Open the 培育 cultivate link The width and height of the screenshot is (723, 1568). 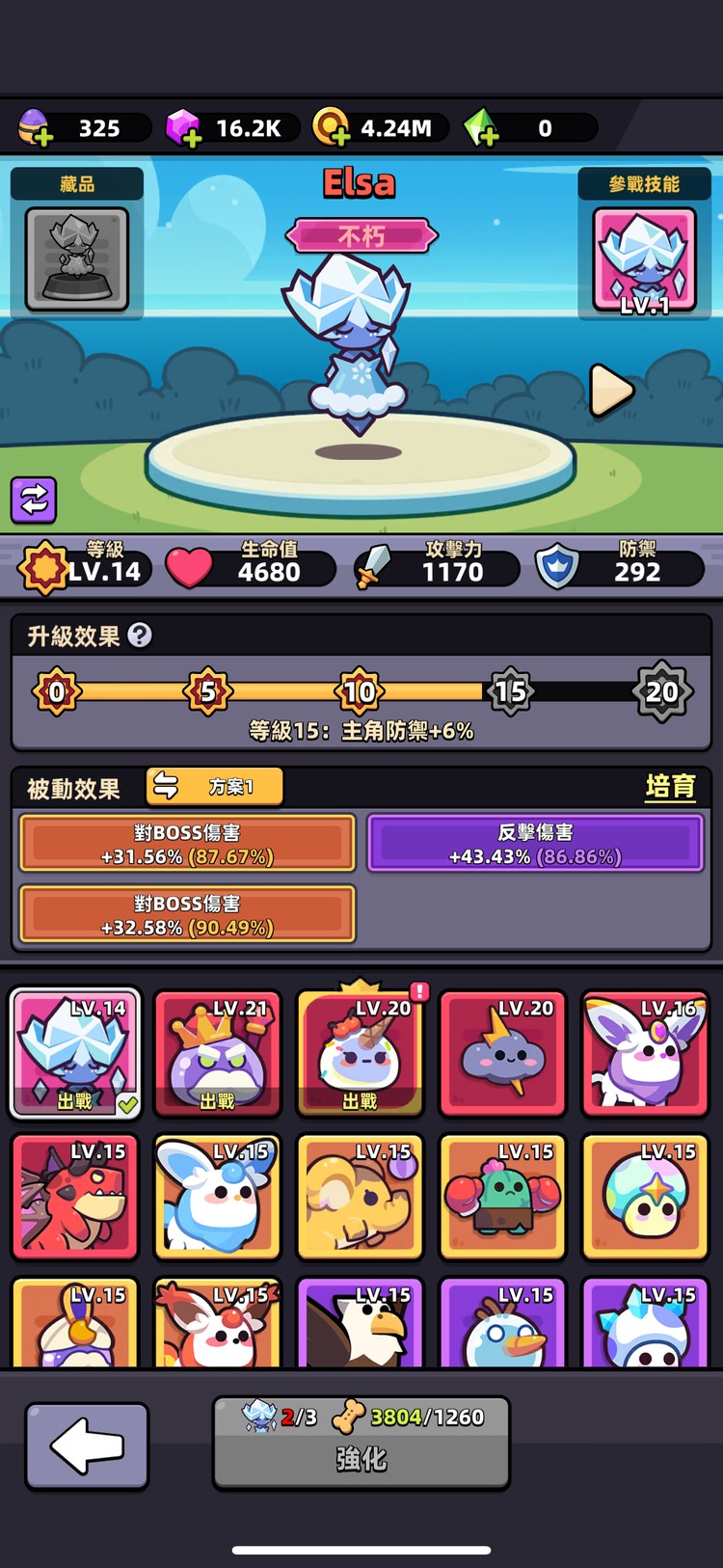pyautogui.click(x=670, y=786)
